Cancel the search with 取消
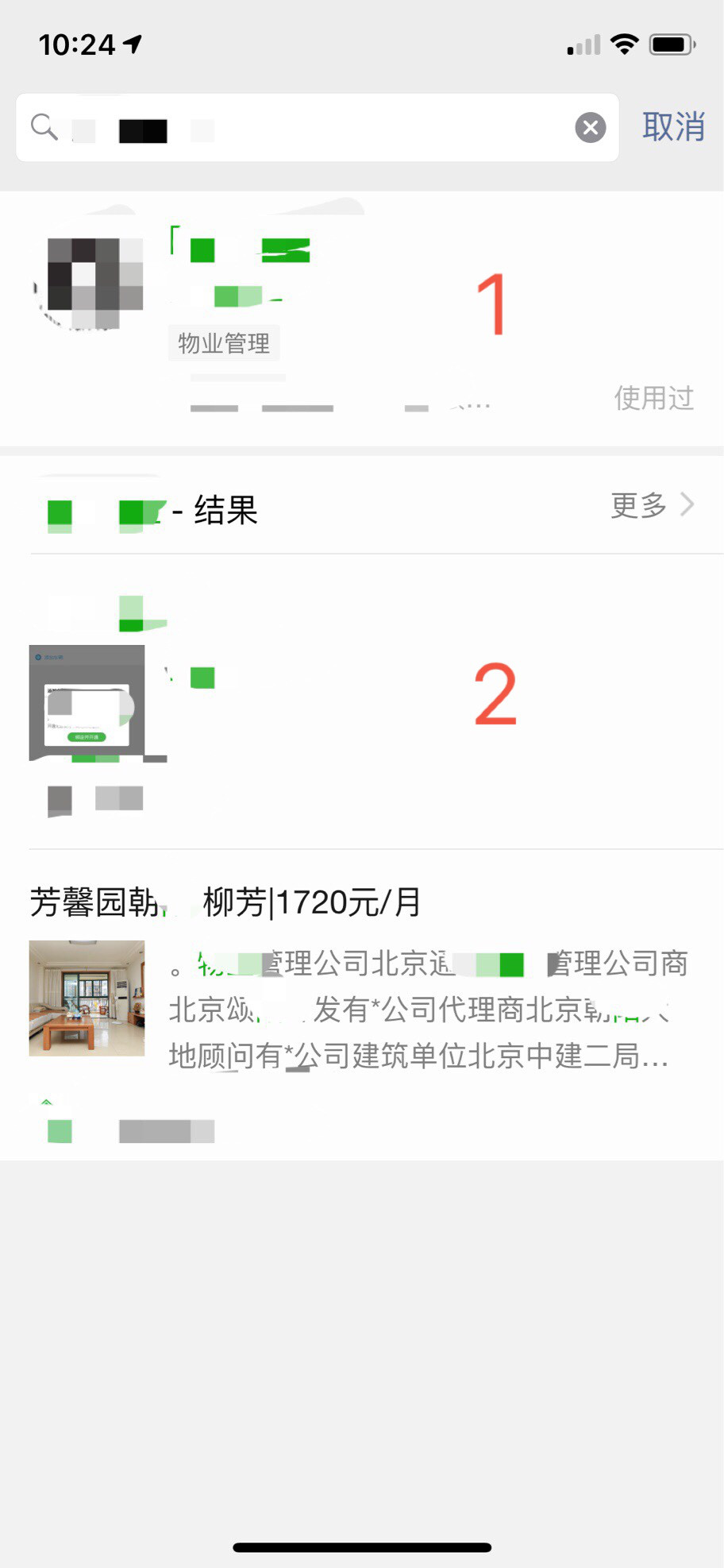The image size is (724, 1568). tap(673, 127)
